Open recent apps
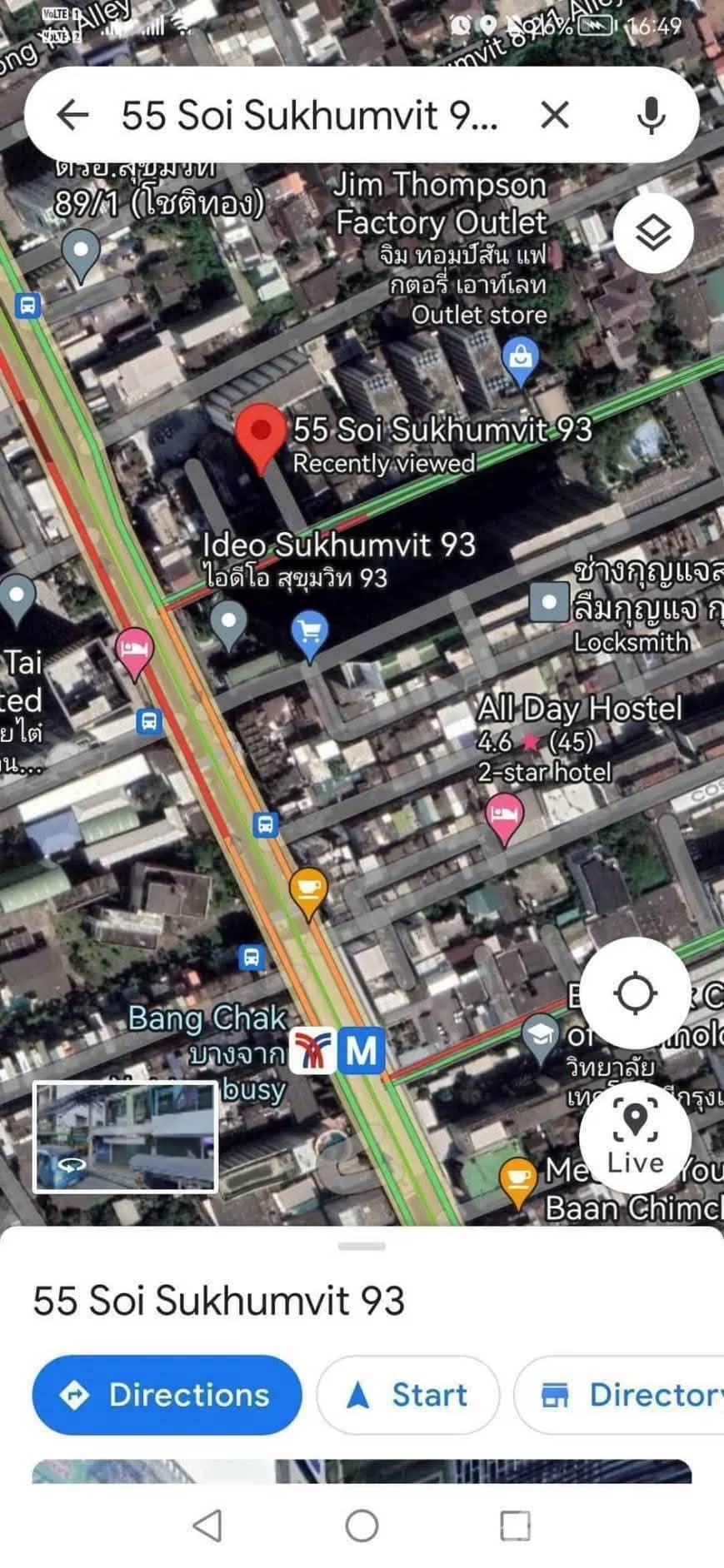 [515, 1526]
